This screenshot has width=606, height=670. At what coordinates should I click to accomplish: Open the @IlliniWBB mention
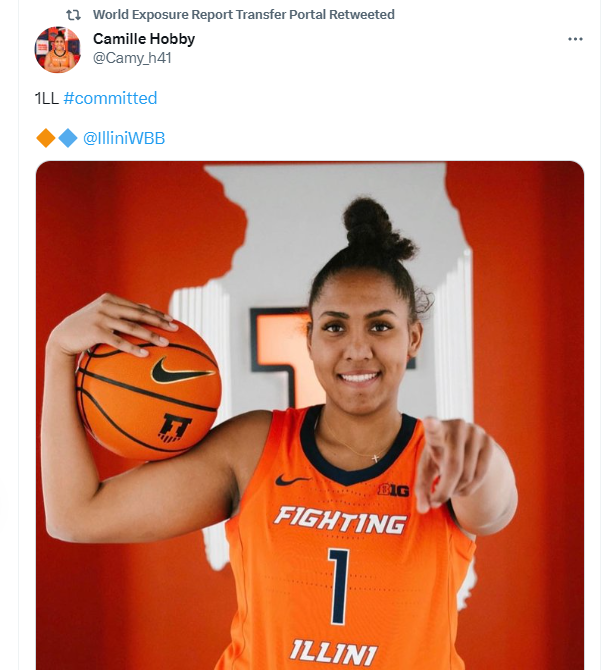[x=124, y=138]
